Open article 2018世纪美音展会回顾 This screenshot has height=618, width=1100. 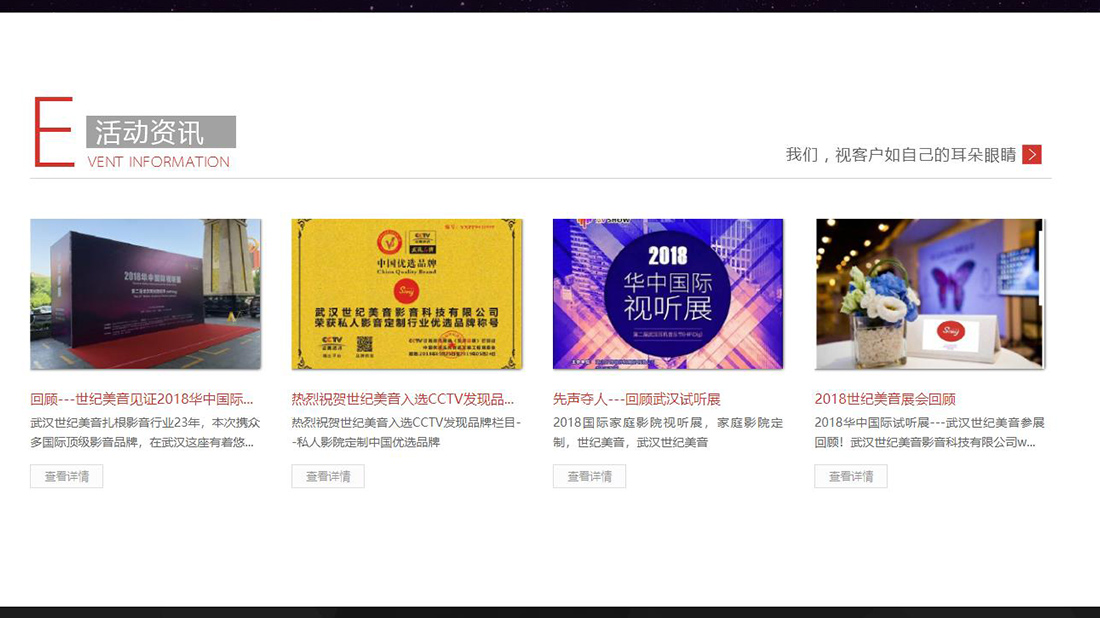[885, 399]
